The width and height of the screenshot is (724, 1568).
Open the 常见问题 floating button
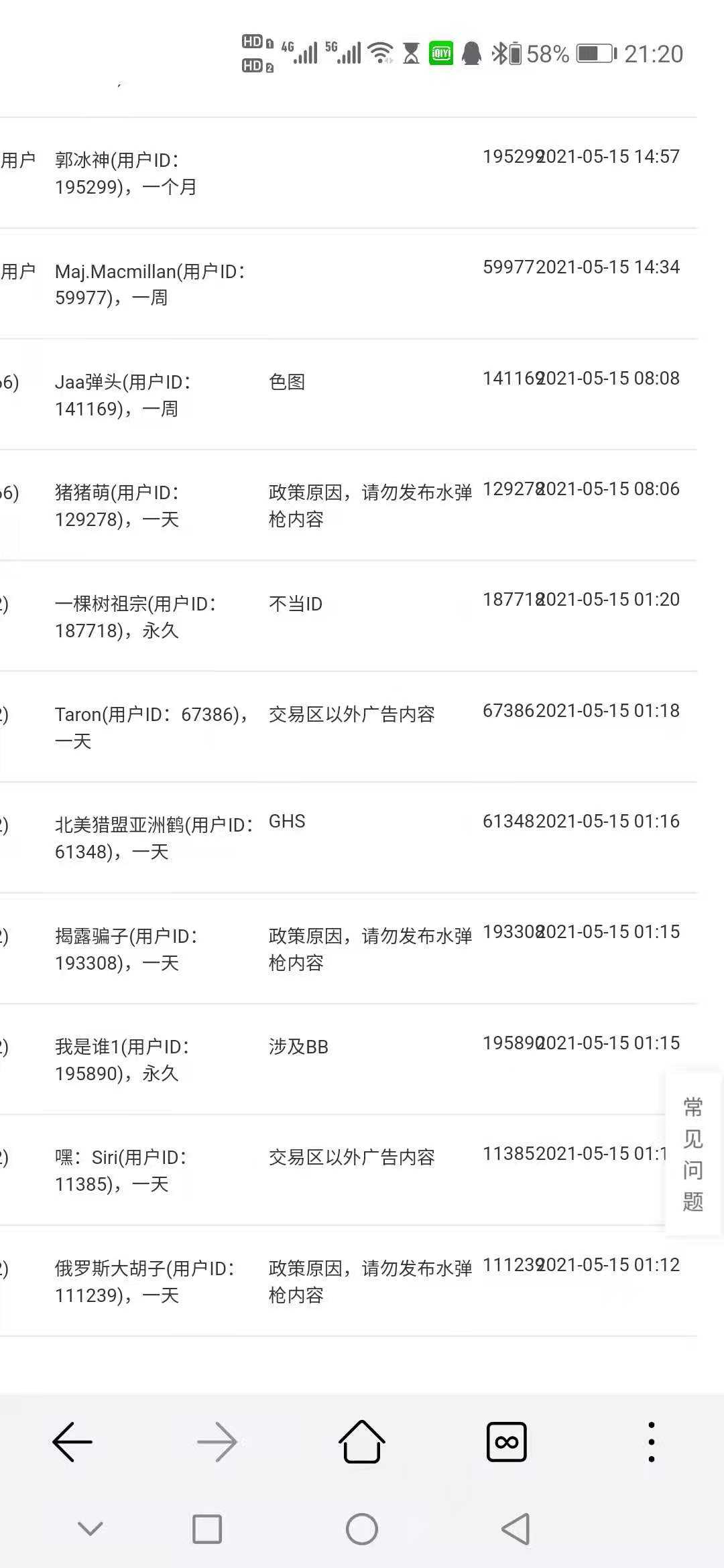click(x=693, y=1154)
